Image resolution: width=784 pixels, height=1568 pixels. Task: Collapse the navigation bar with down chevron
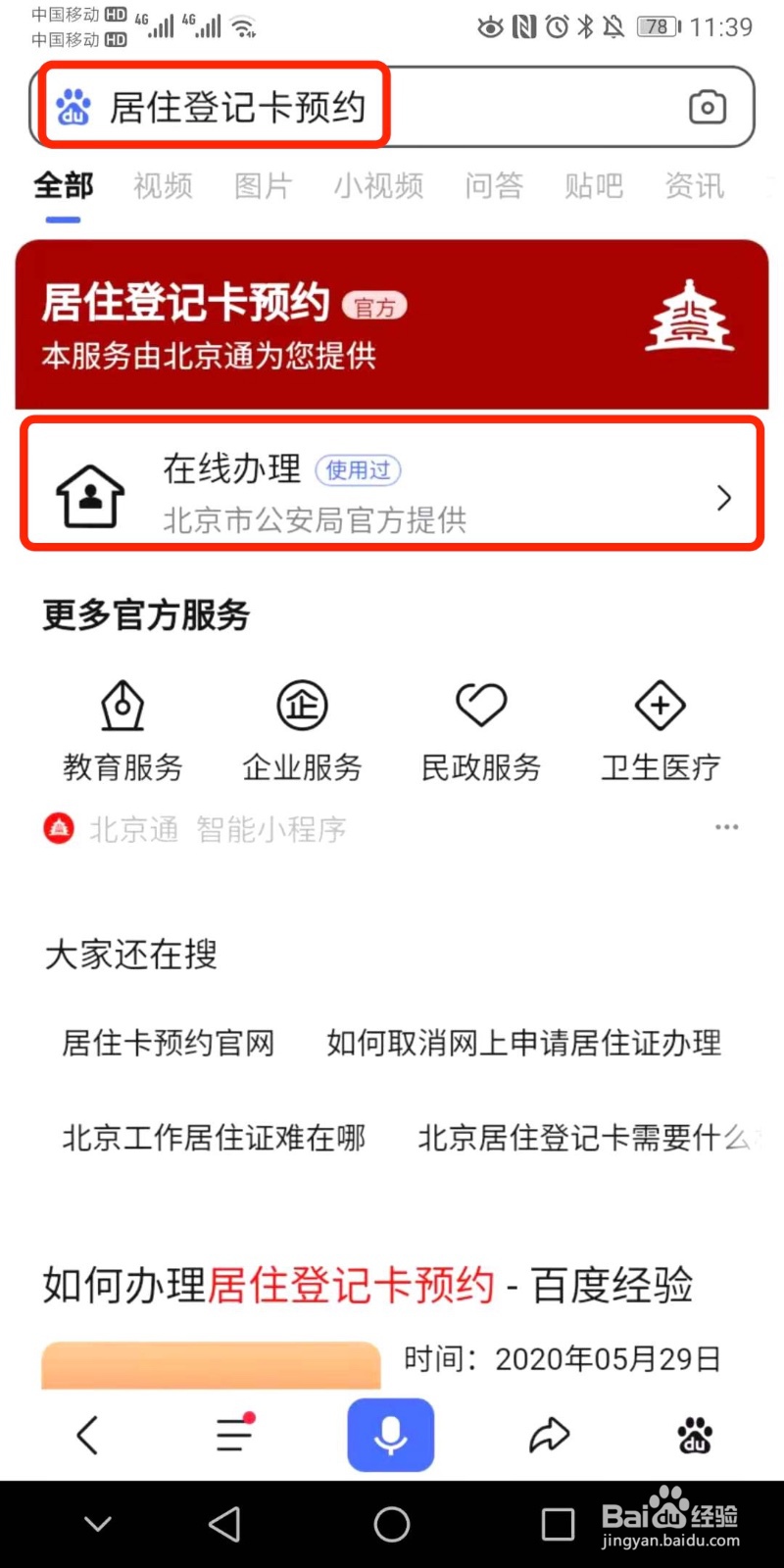click(95, 1523)
